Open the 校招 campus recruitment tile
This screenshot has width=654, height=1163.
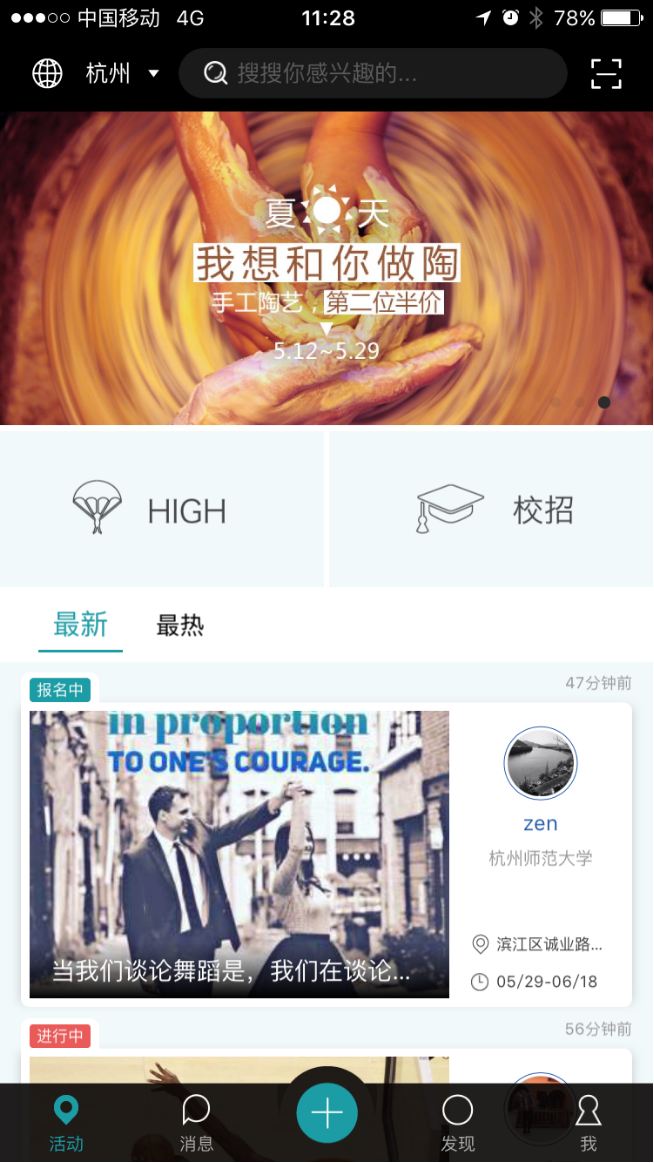coord(491,510)
